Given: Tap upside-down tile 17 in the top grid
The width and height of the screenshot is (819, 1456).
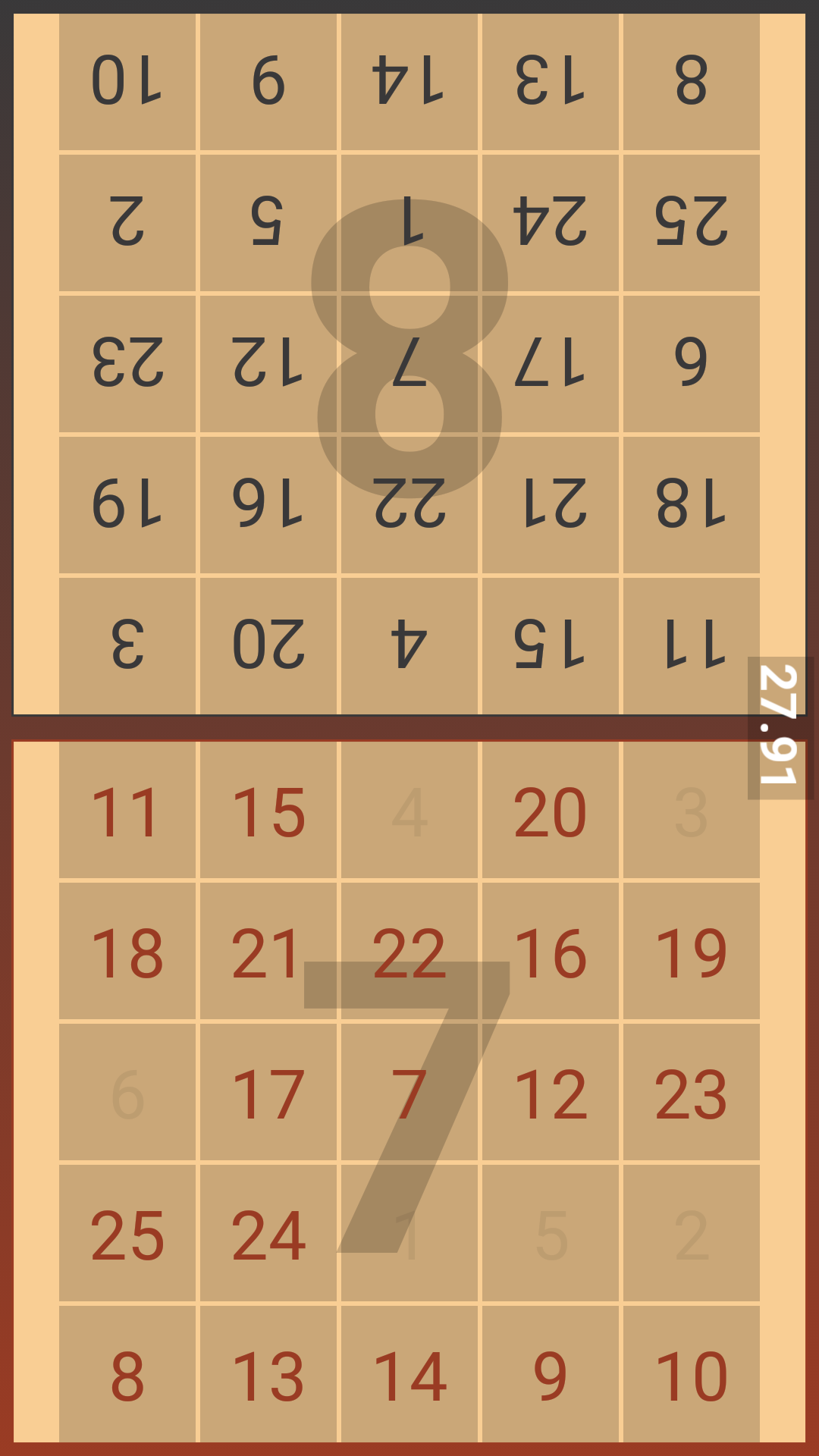Looking at the screenshot, I should 551,363.
